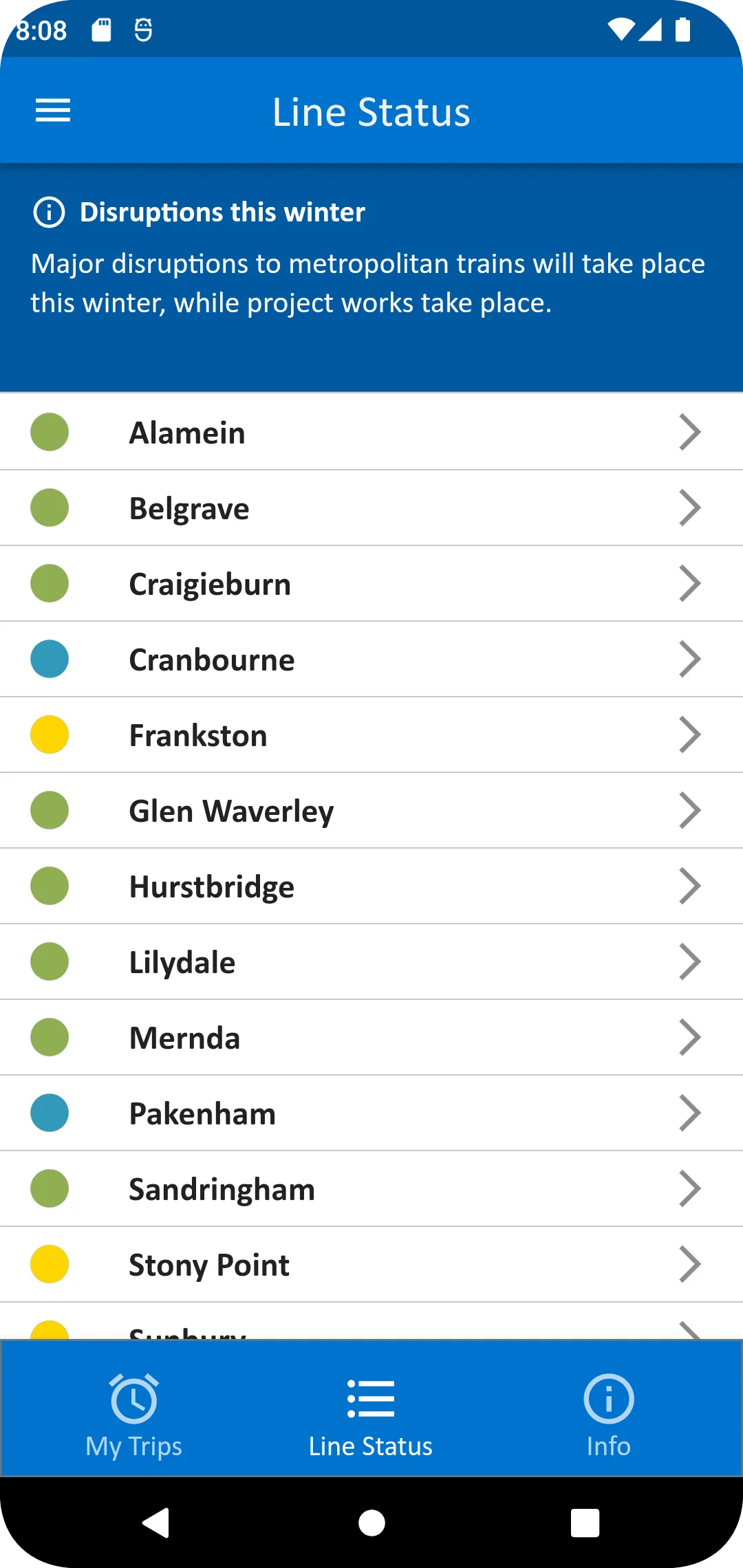Expand the Belgrave line chevron
743x1568 pixels.
(690, 508)
